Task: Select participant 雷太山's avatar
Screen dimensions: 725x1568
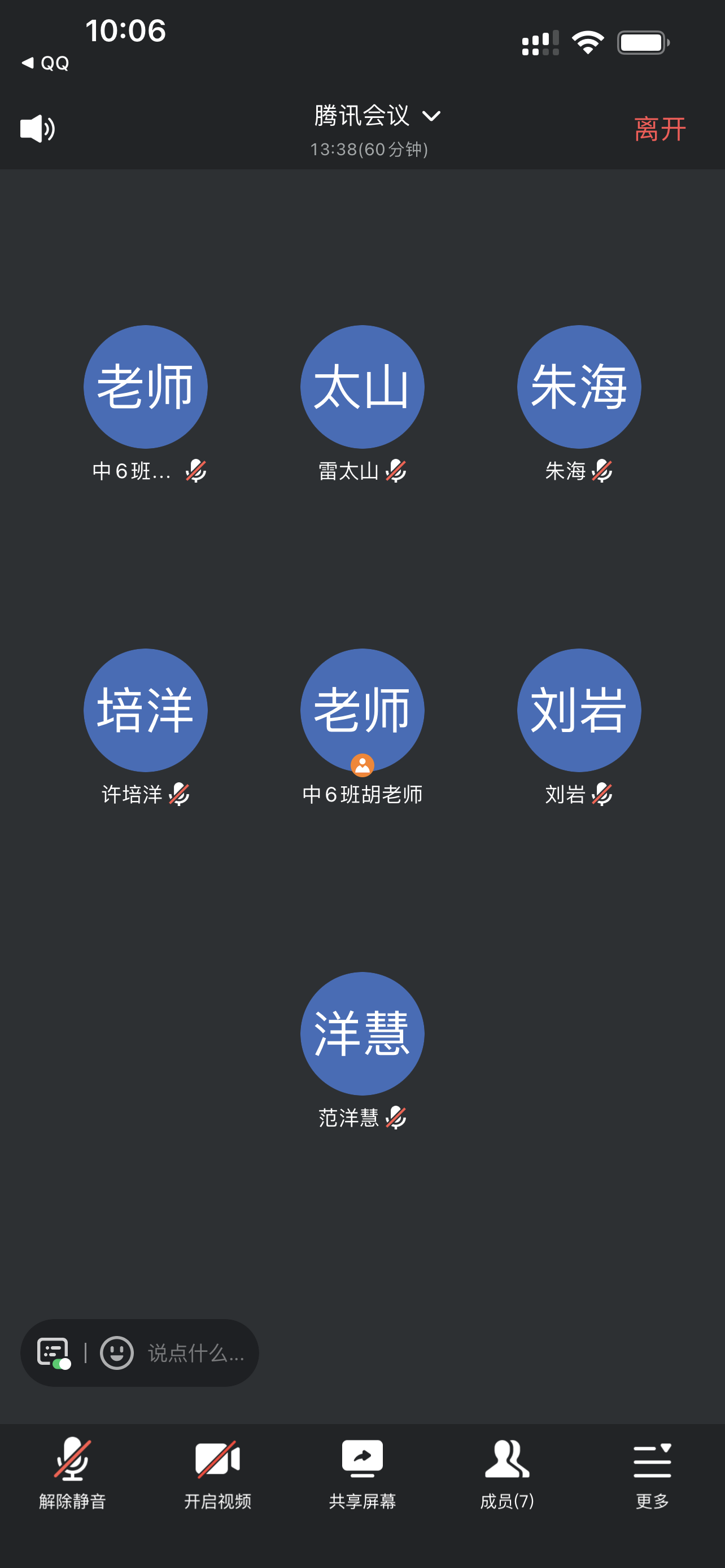Action: [362, 387]
